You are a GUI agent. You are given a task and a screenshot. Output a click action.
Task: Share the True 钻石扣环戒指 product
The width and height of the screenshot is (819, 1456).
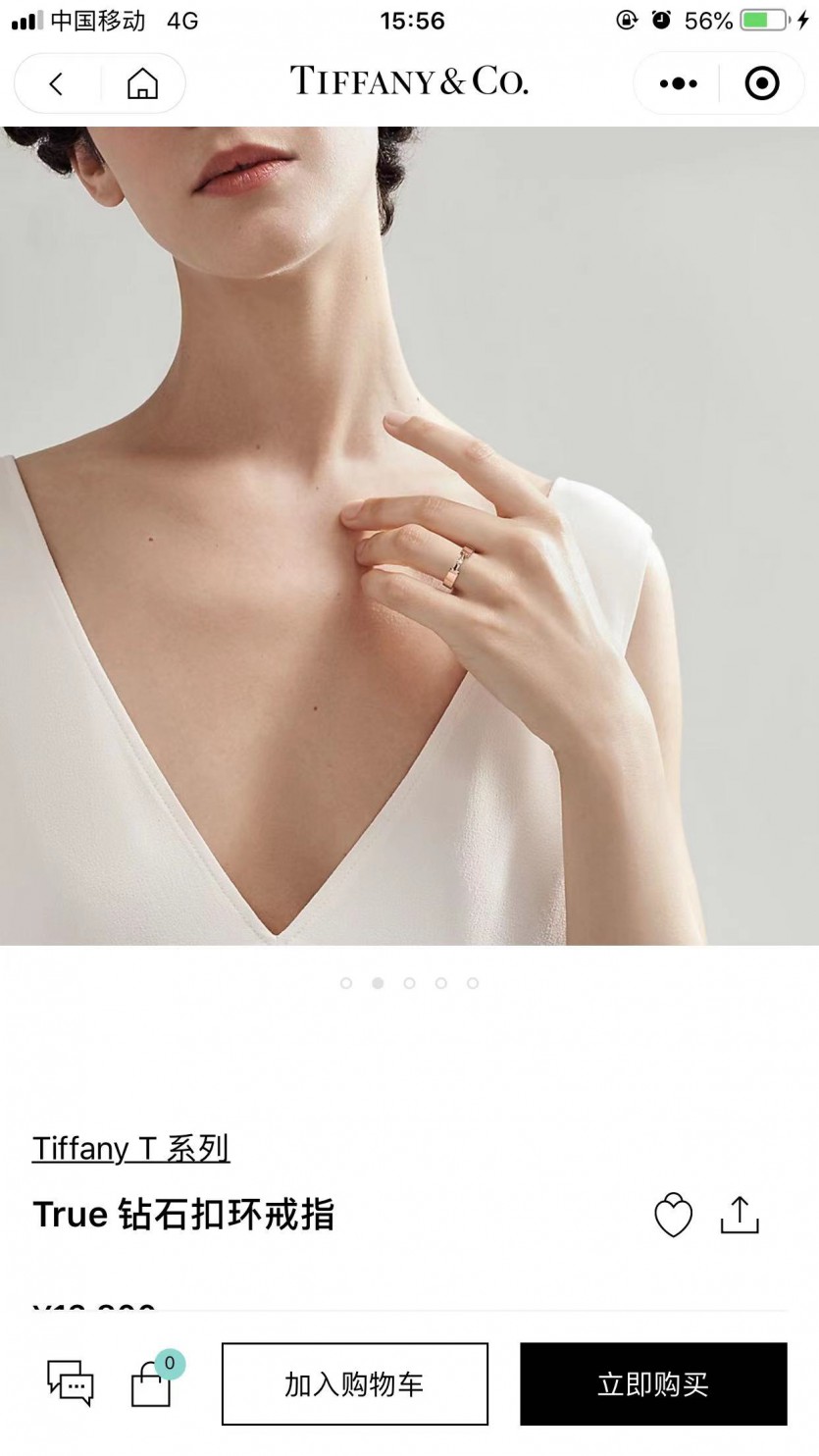(740, 1215)
